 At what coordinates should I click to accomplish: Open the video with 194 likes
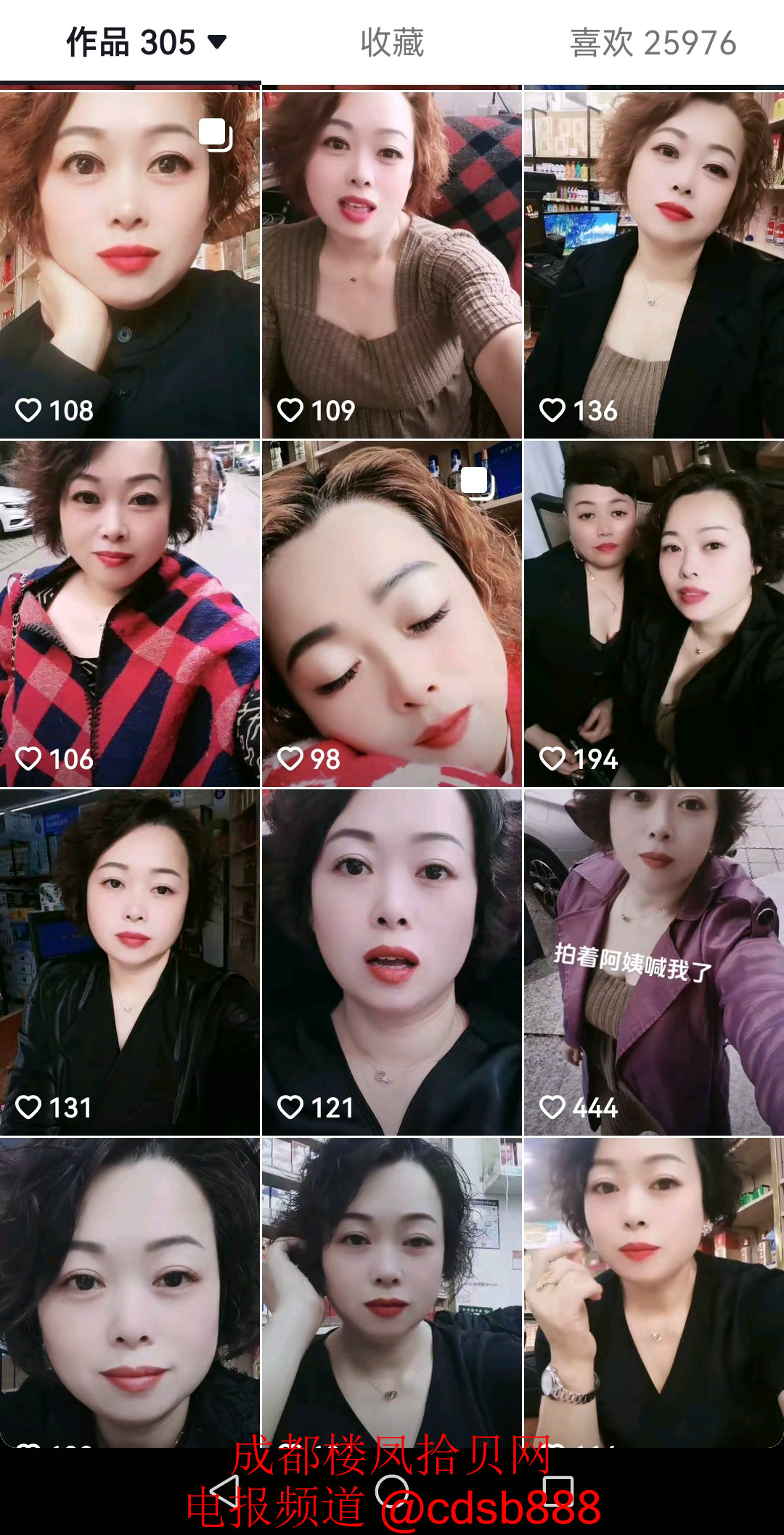pyautogui.click(x=653, y=614)
